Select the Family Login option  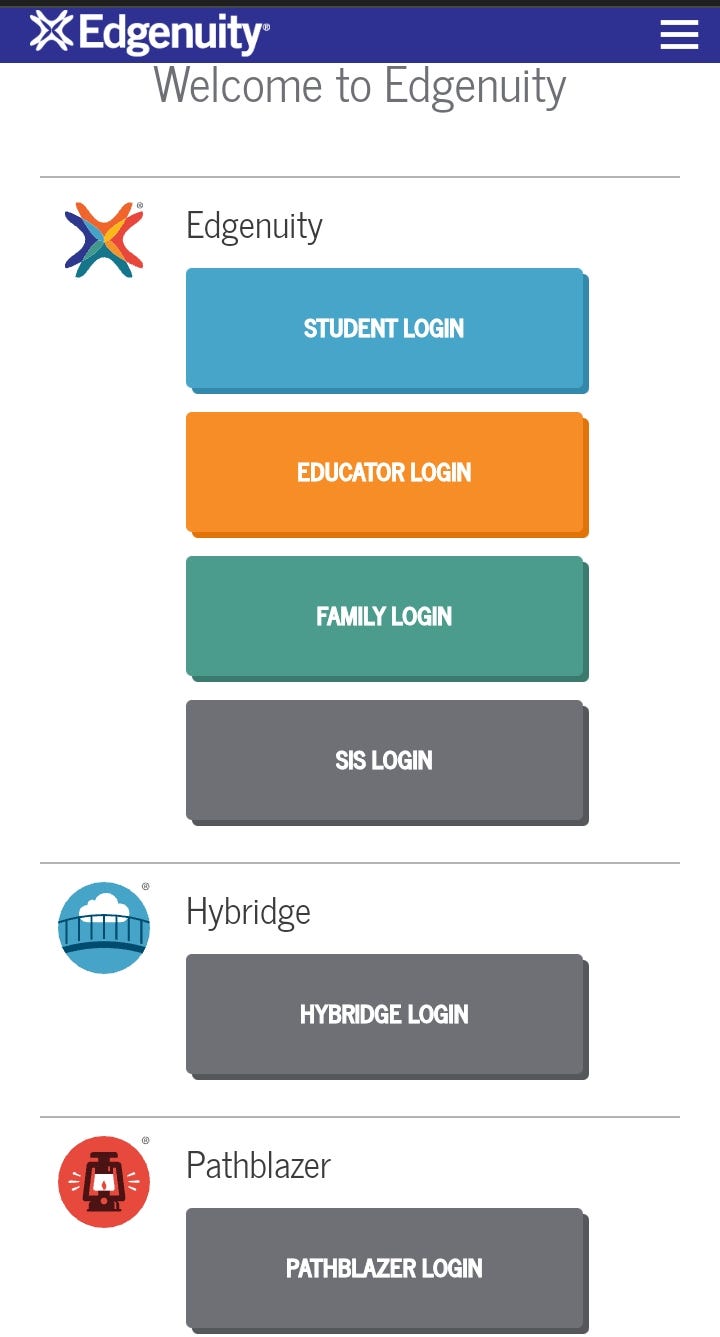tap(385, 617)
